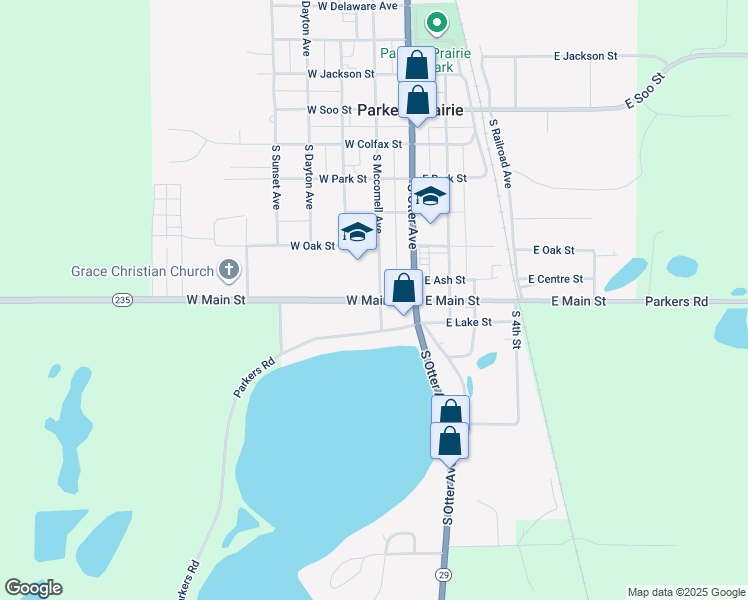Screen dimensions: 748x600
Task: Open the shopping marker beside W Jackson St
Action: [416, 65]
